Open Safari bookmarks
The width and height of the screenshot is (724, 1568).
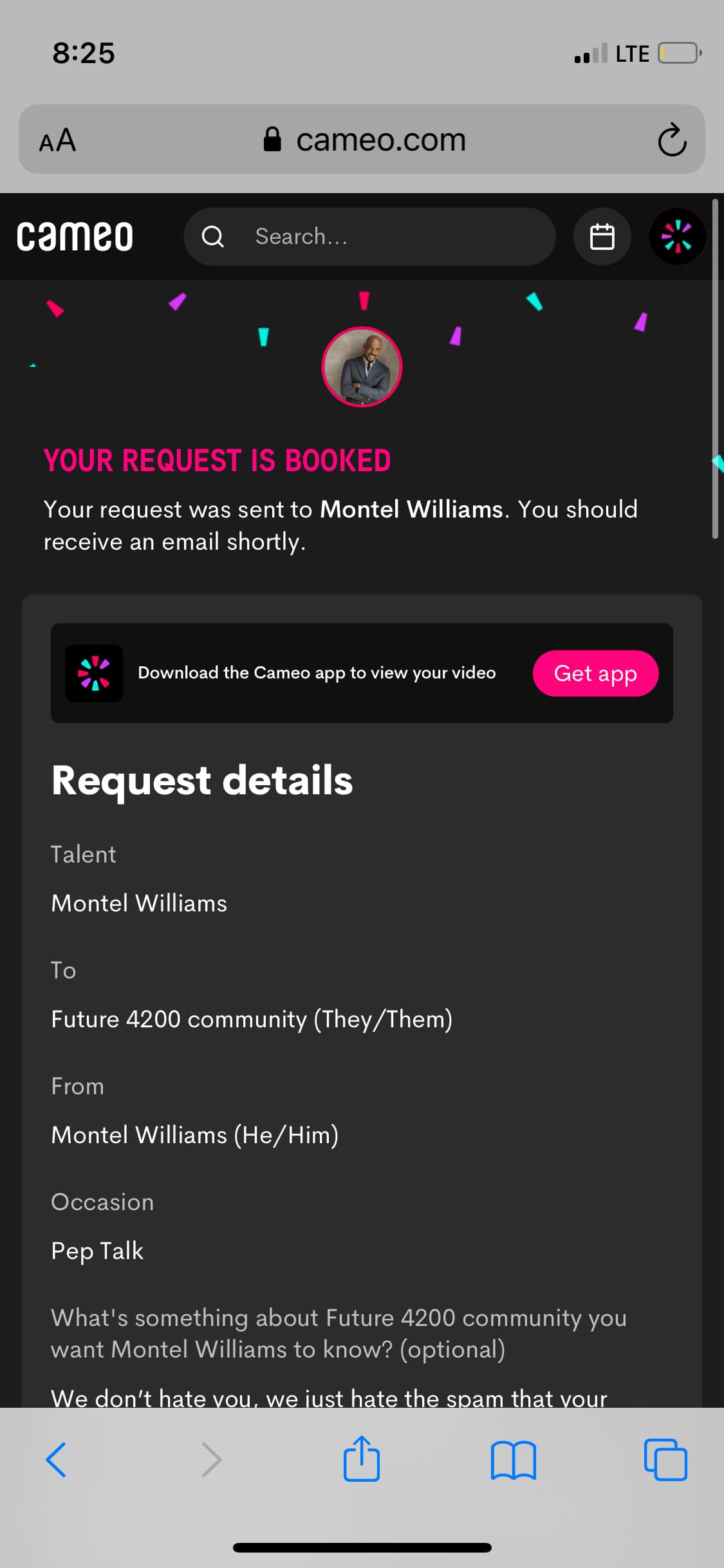pos(513,1460)
